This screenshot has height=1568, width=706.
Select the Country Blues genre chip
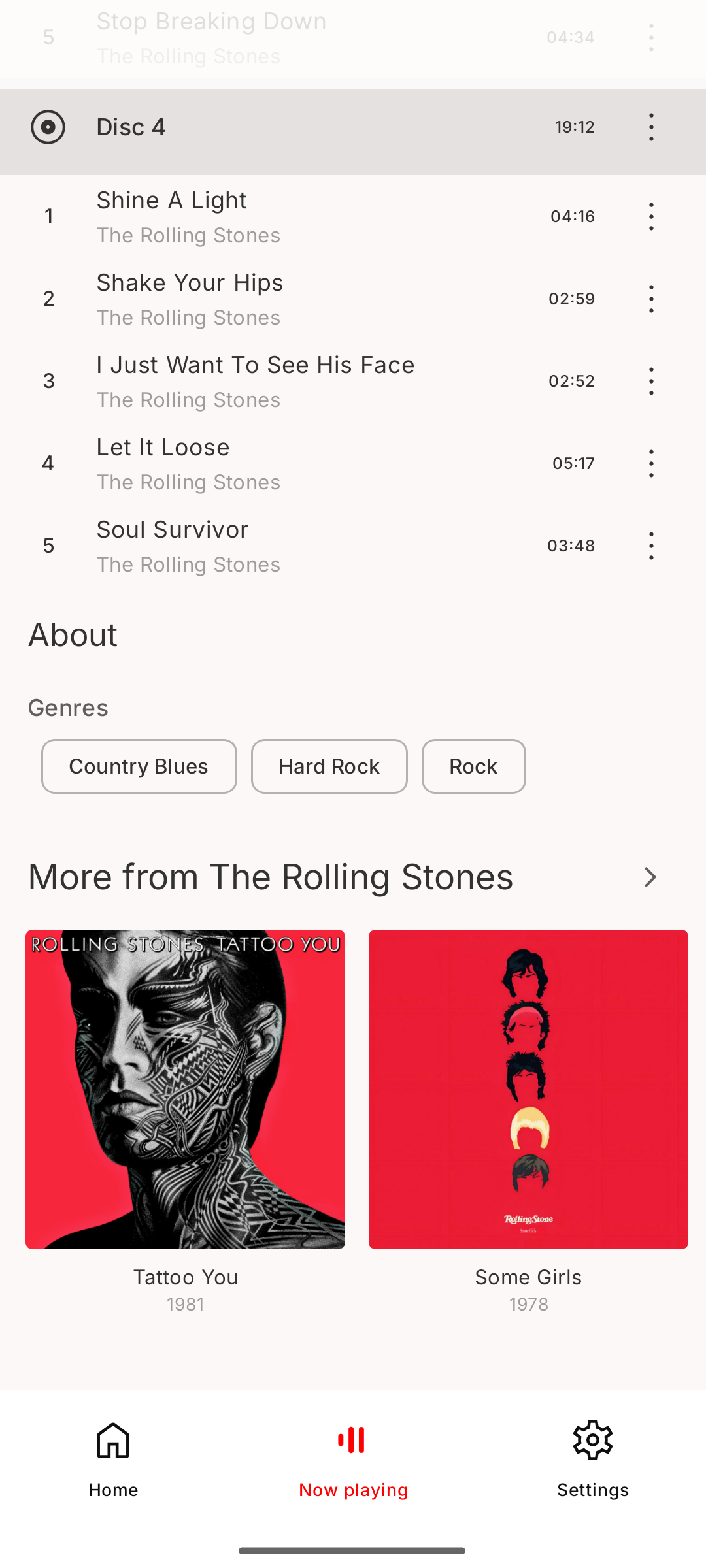click(x=139, y=766)
